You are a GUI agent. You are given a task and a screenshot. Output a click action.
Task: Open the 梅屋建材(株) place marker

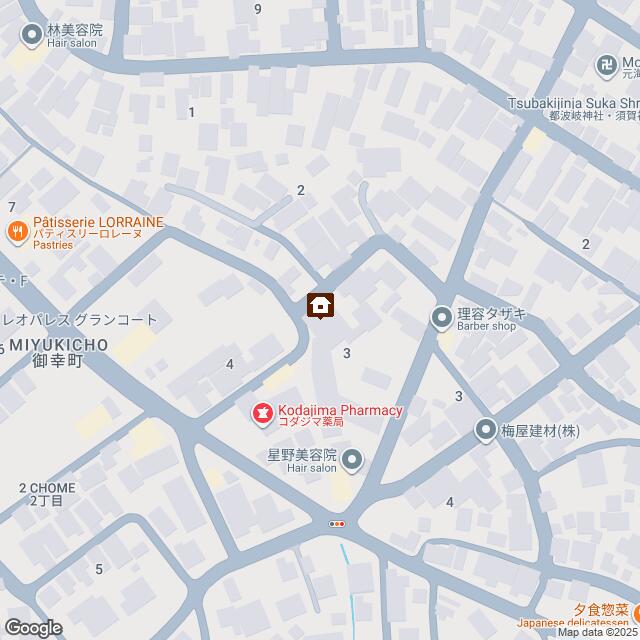(486, 430)
